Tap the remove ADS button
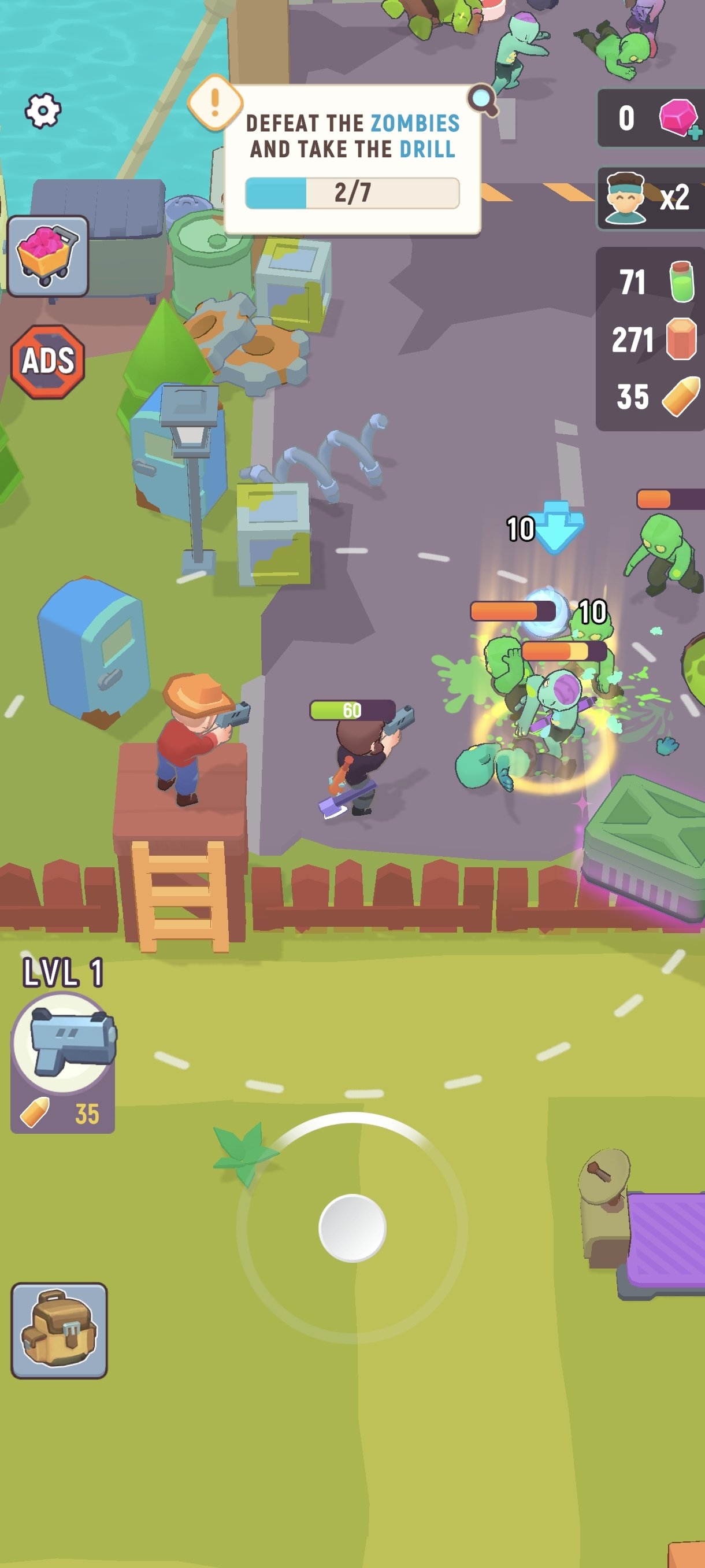 48,361
